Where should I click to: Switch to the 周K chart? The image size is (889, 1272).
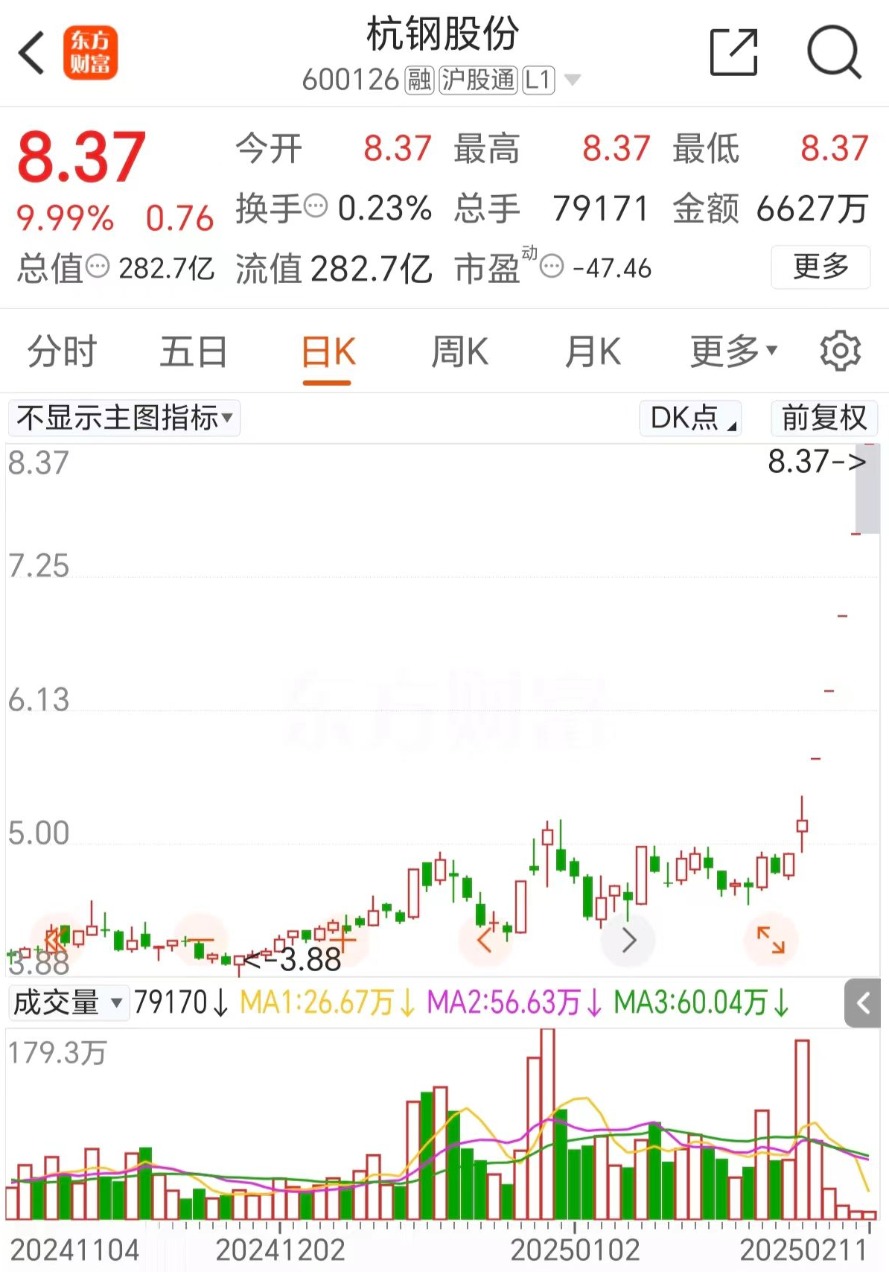tap(459, 352)
